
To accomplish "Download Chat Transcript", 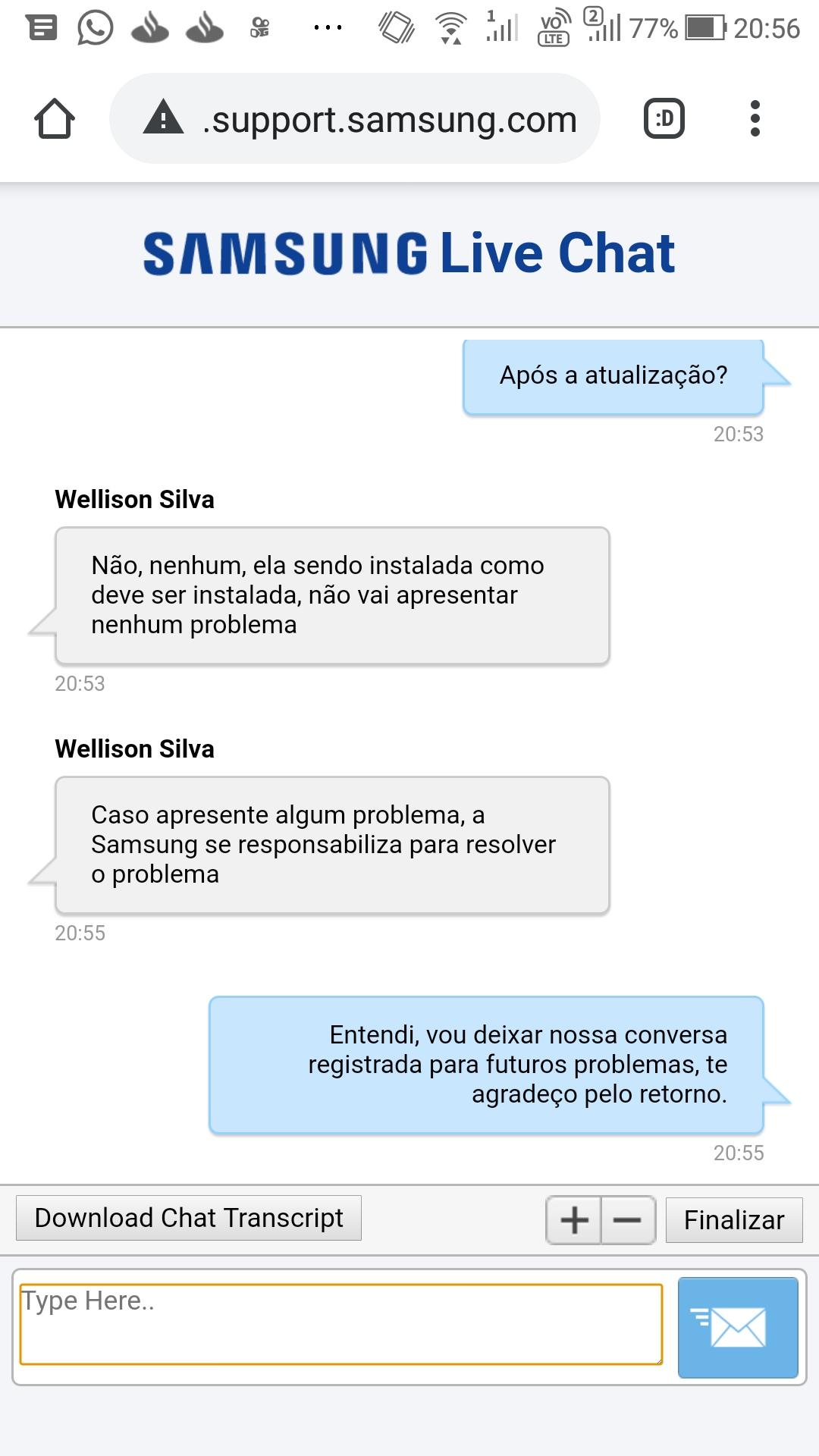I will [x=189, y=1218].
